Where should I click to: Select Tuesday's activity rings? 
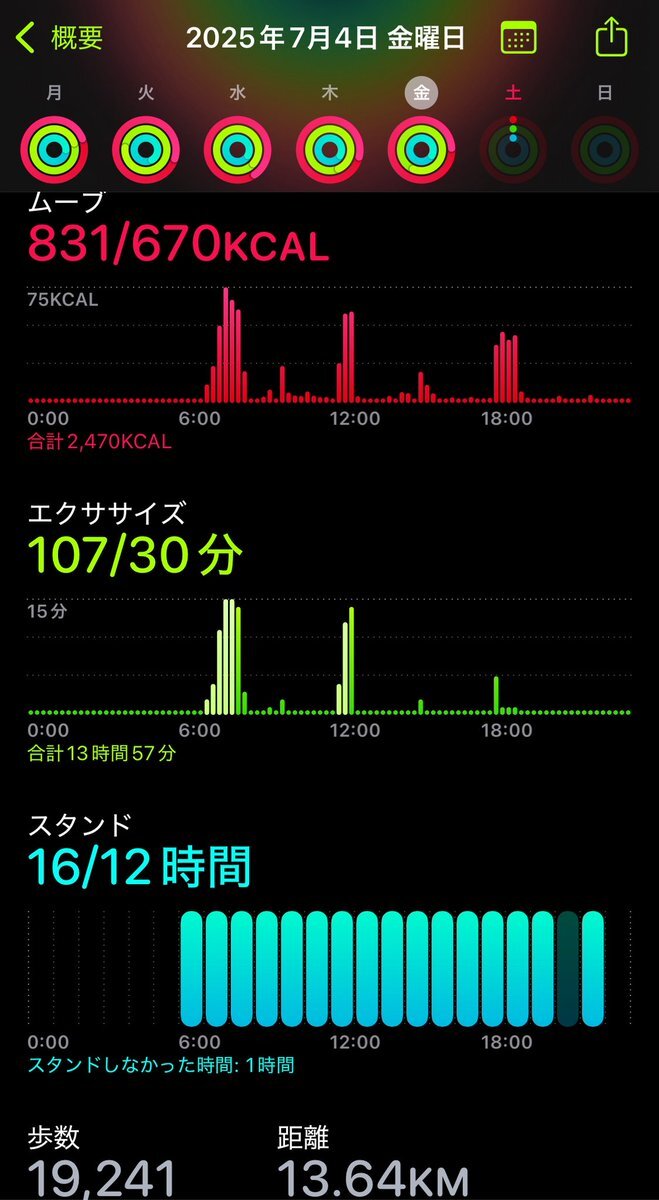(146, 150)
